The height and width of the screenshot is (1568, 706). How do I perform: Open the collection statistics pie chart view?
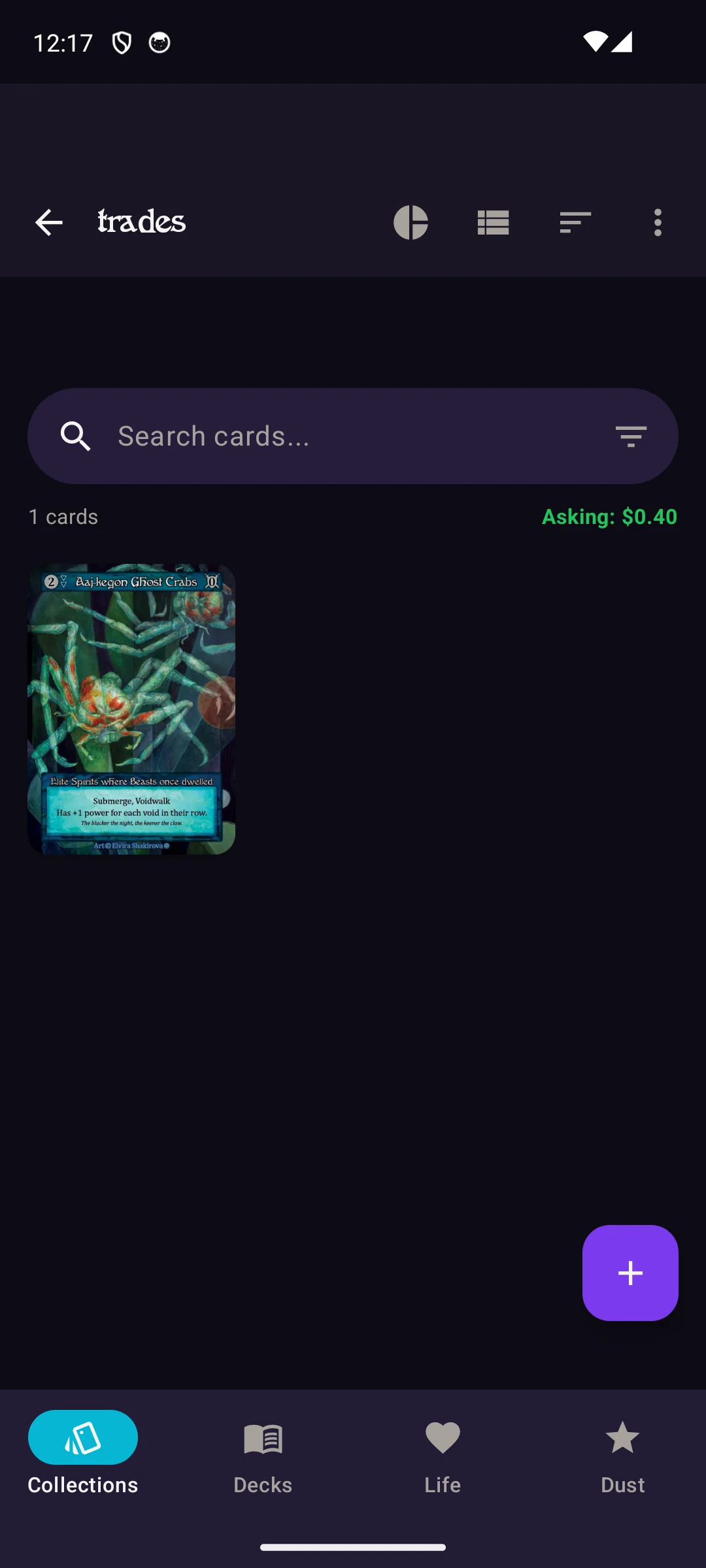point(412,223)
